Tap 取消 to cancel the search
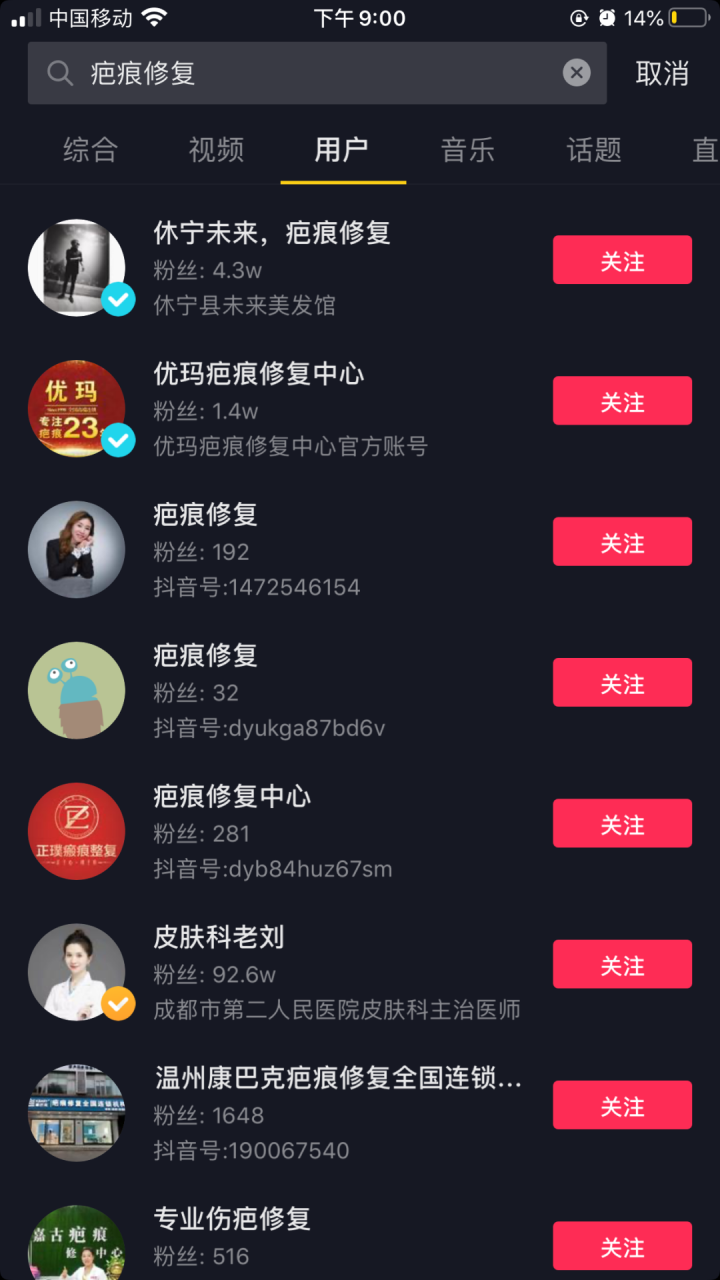 [661, 73]
